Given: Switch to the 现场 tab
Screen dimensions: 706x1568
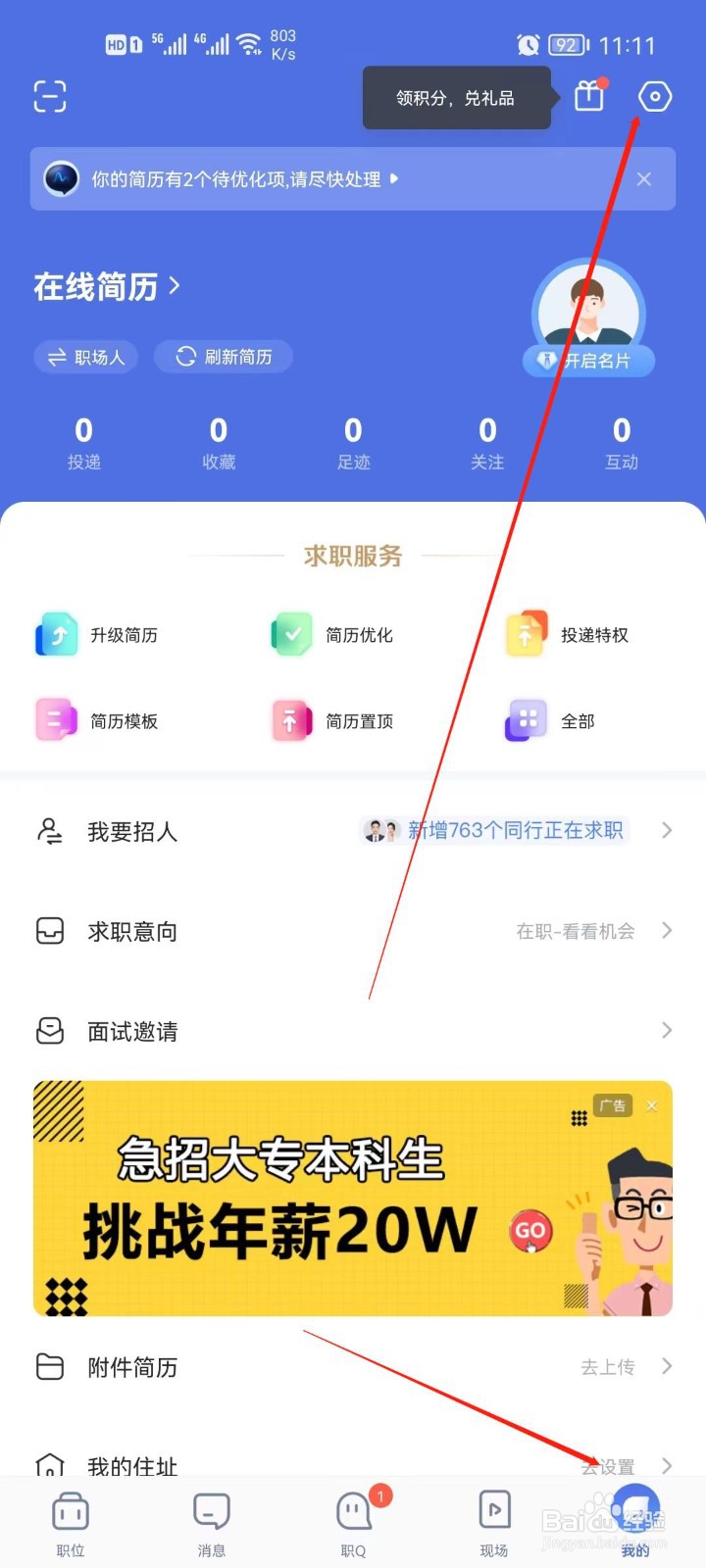Looking at the screenshot, I should (x=493, y=1519).
